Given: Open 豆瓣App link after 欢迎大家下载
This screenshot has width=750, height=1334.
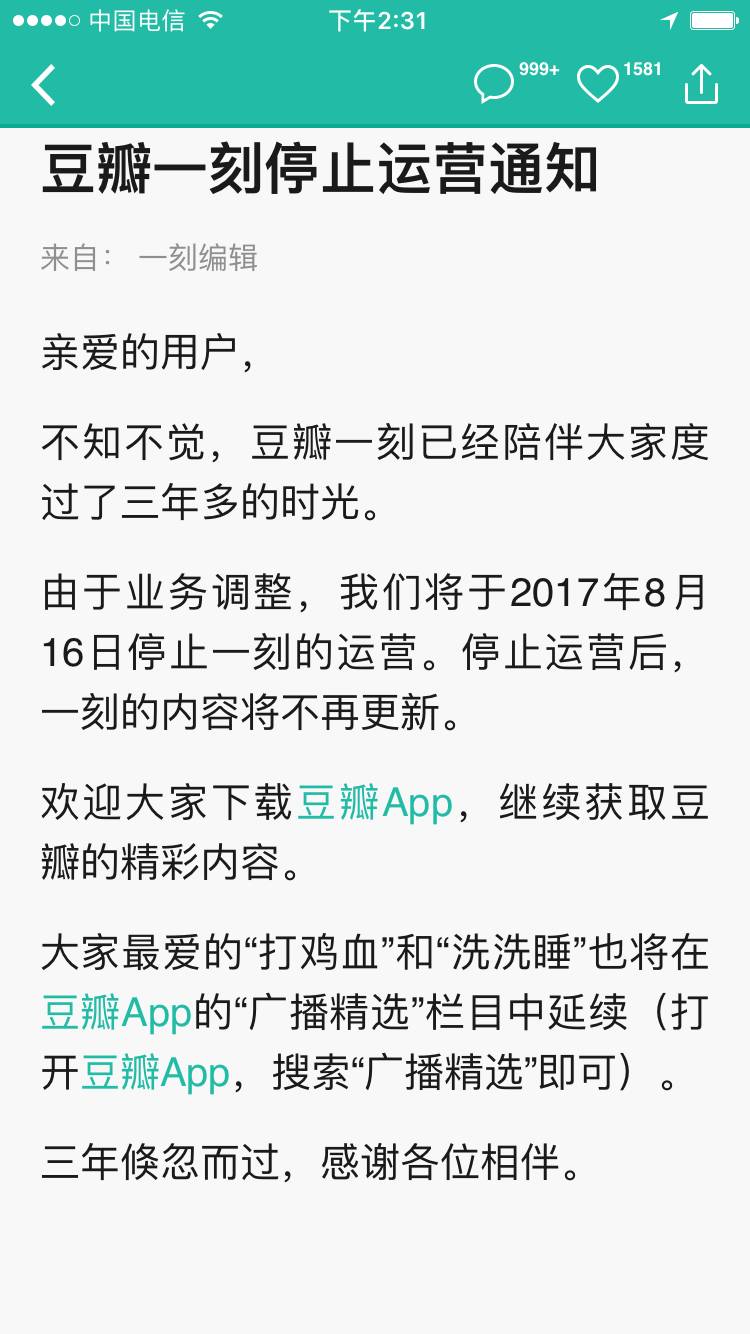Looking at the screenshot, I should click(x=375, y=803).
